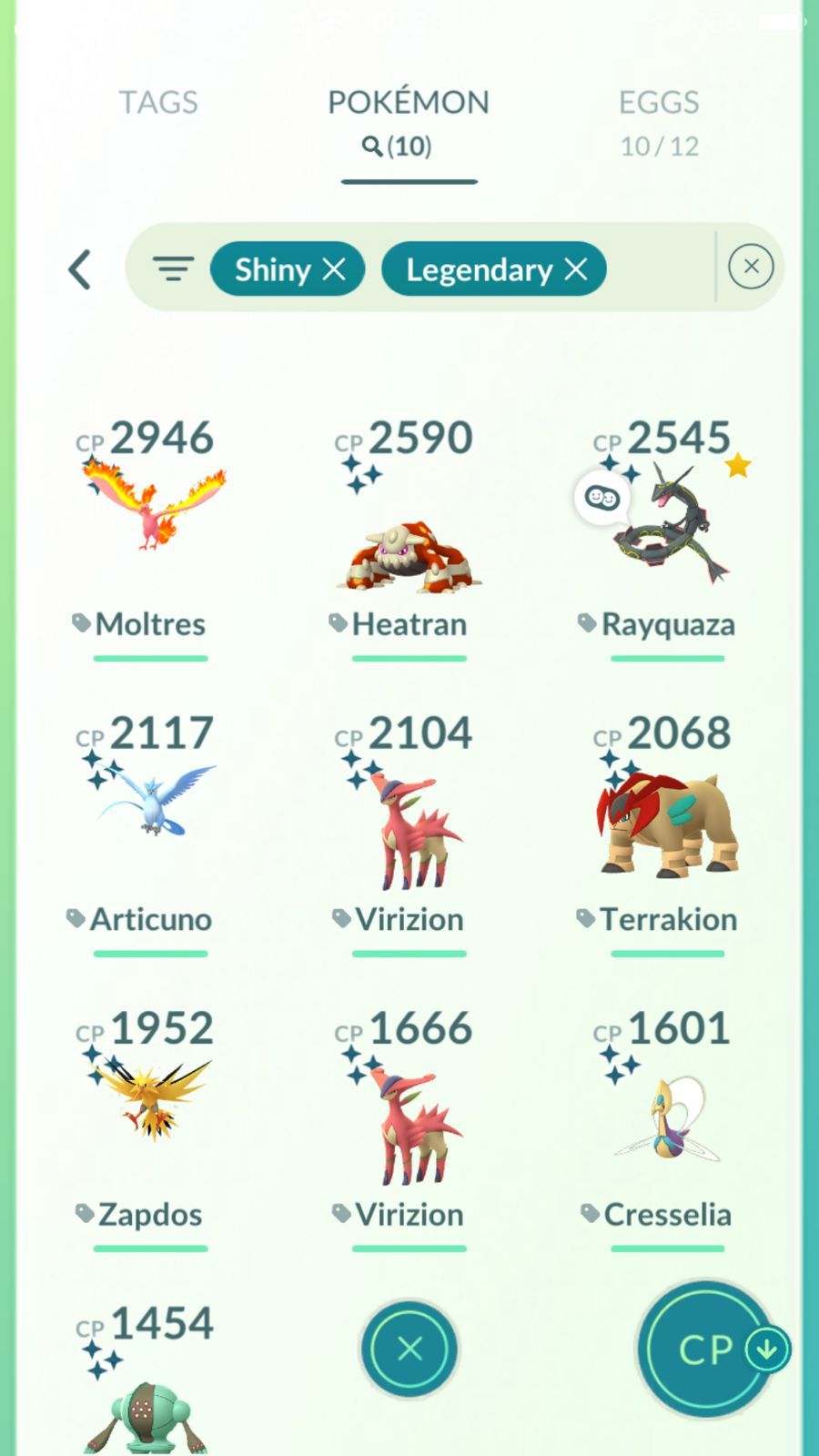Switch to the Tags tab
This screenshot has height=1456, width=819.
(x=158, y=102)
